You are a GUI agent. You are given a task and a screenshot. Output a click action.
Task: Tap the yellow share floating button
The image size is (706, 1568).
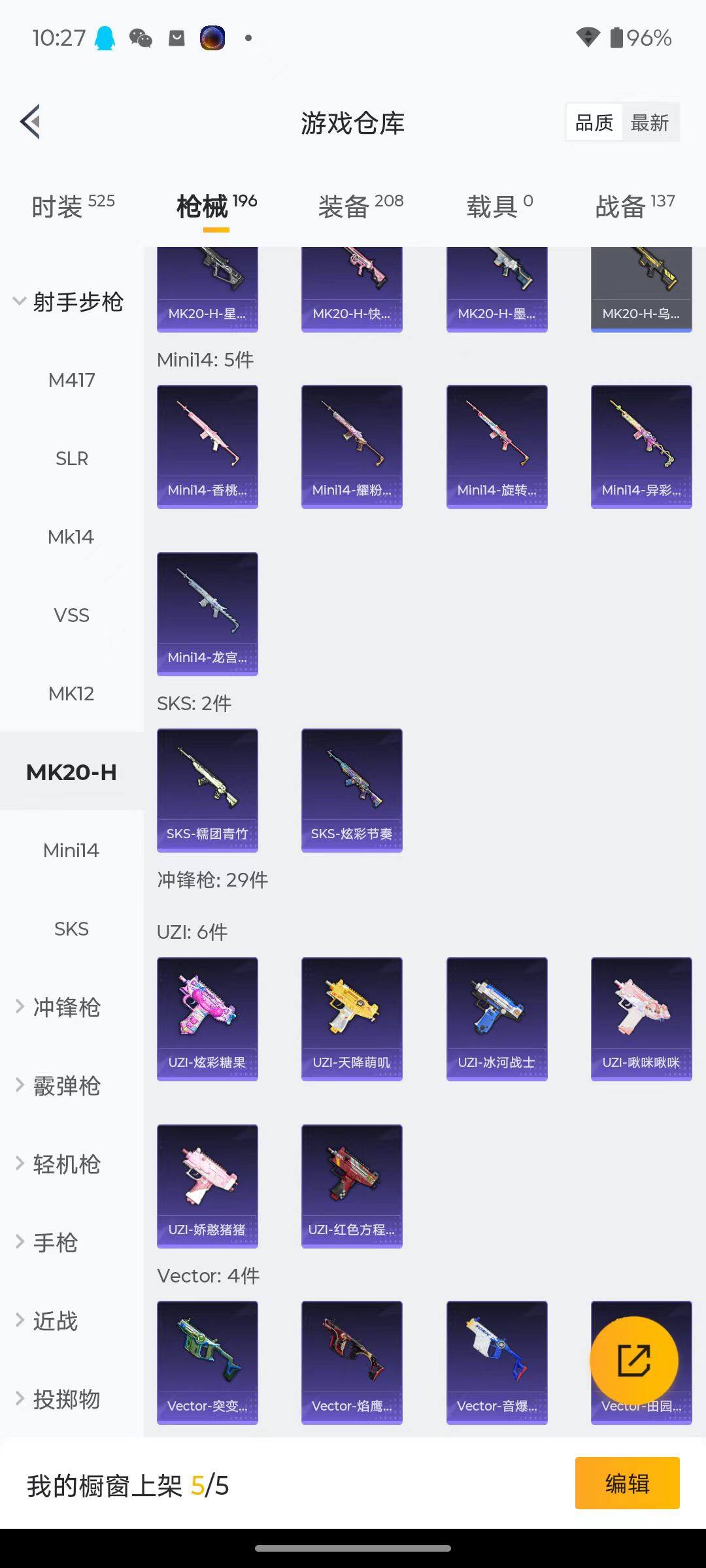click(633, 1360)
